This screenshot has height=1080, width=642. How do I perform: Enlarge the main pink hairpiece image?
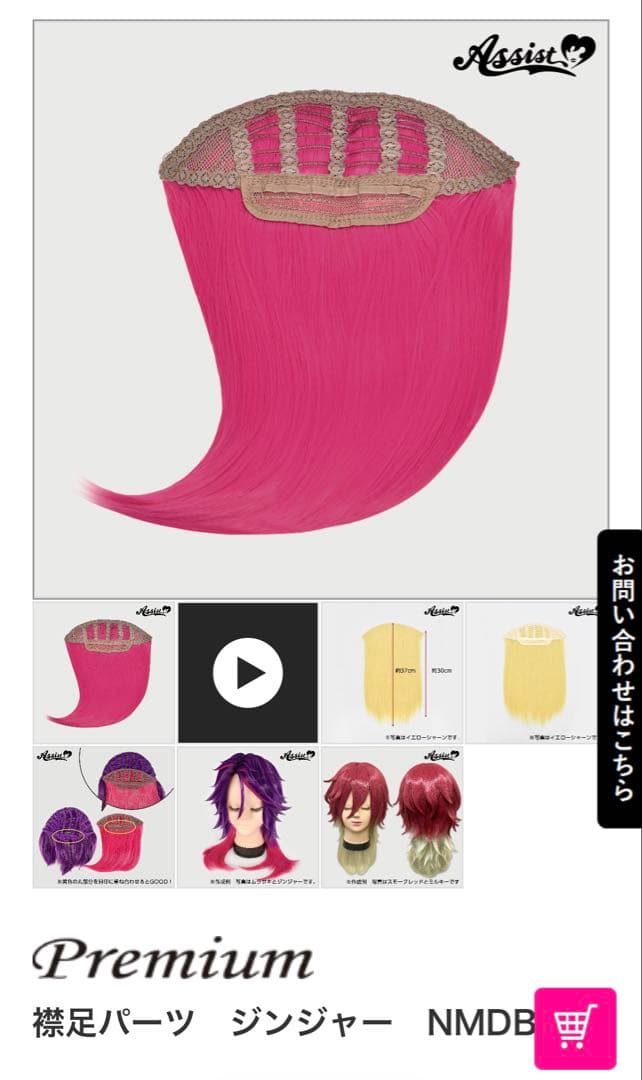coord(320,310)
